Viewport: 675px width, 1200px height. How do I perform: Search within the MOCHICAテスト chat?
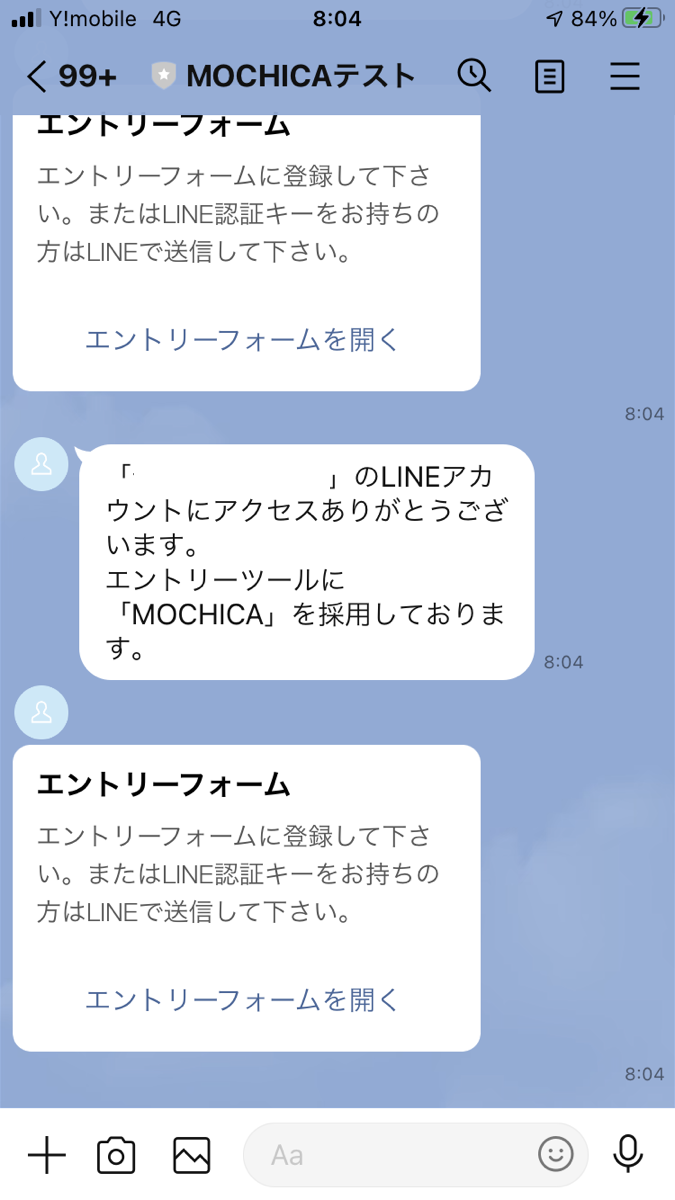tap(473, 76)
